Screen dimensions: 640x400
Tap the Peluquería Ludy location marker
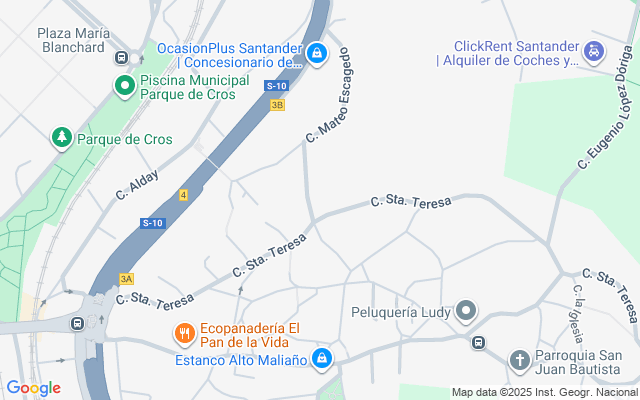[x=465, y=312]
